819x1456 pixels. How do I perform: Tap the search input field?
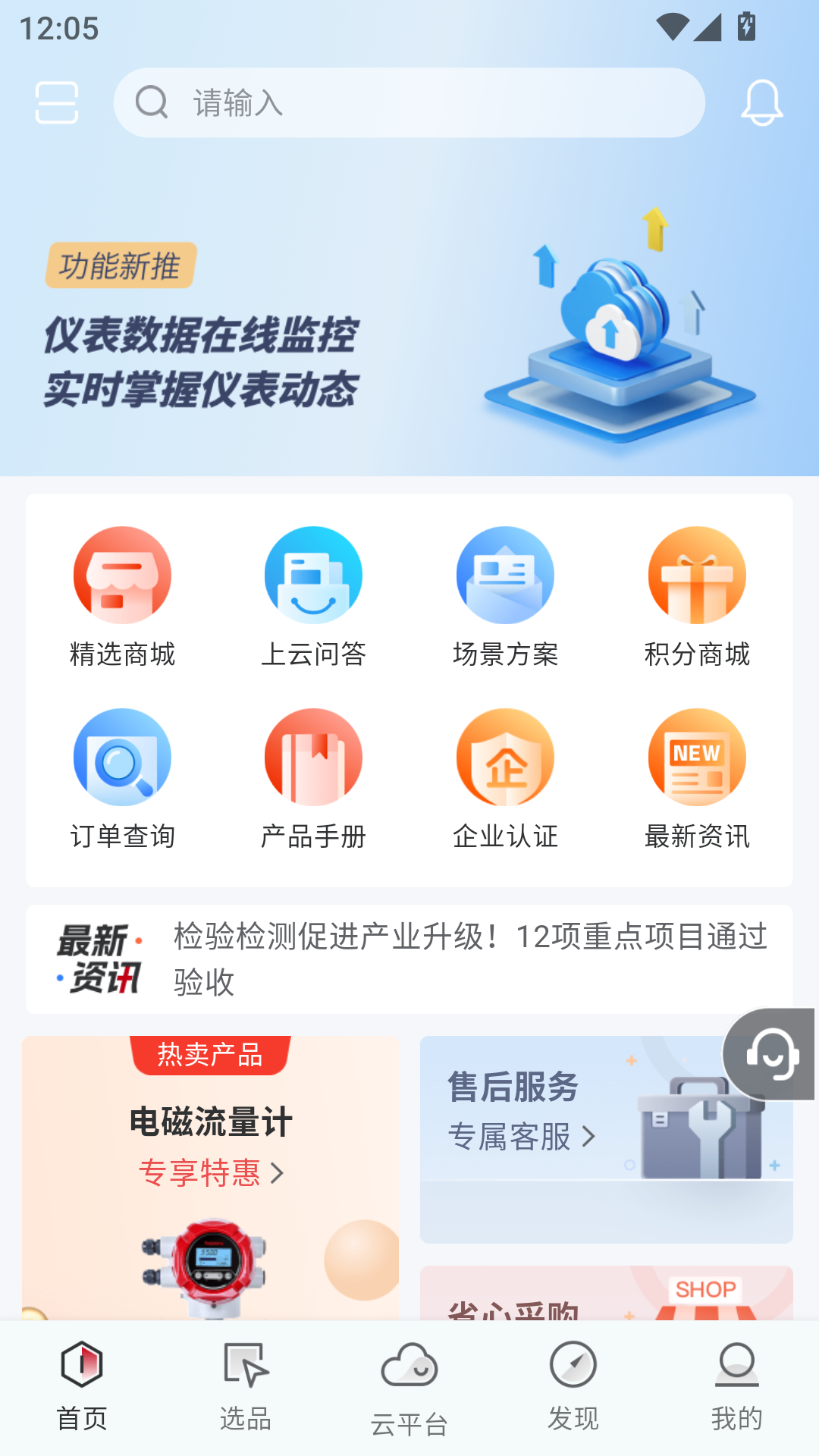[x=409, y=102]
